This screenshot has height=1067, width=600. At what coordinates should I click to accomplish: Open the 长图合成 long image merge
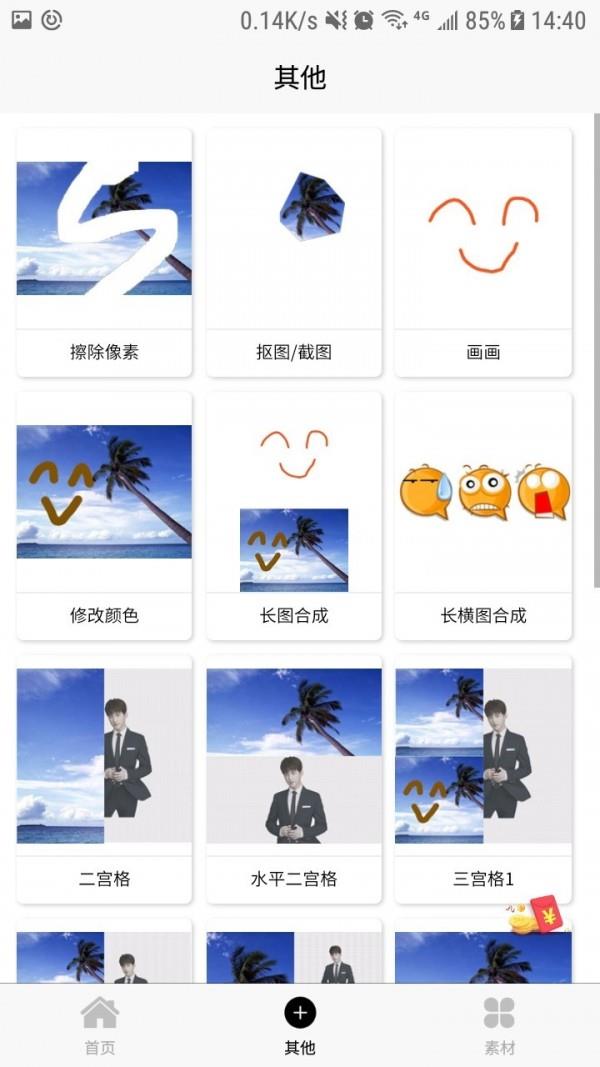point(294,515)
